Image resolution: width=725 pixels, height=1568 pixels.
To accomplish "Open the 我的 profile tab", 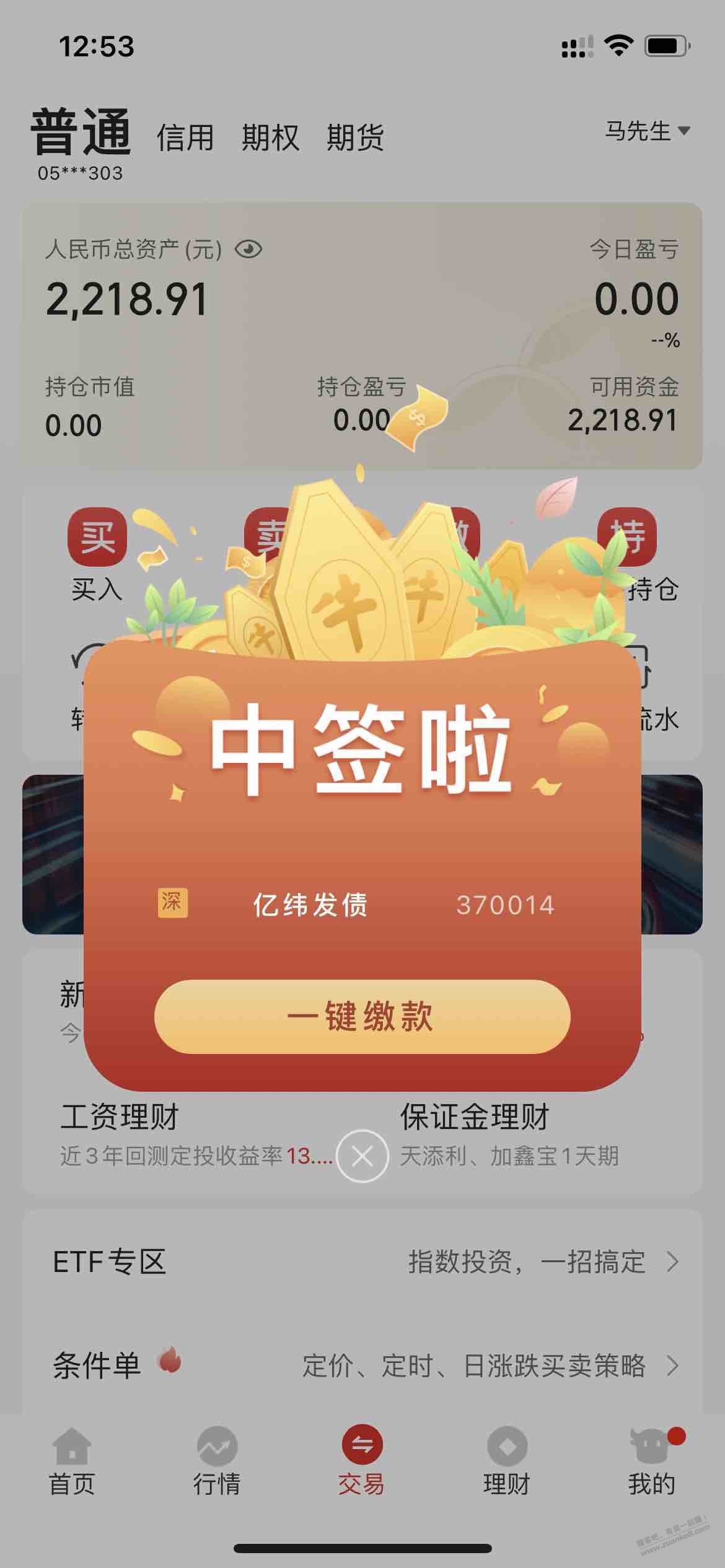I will click(651, 1461).
